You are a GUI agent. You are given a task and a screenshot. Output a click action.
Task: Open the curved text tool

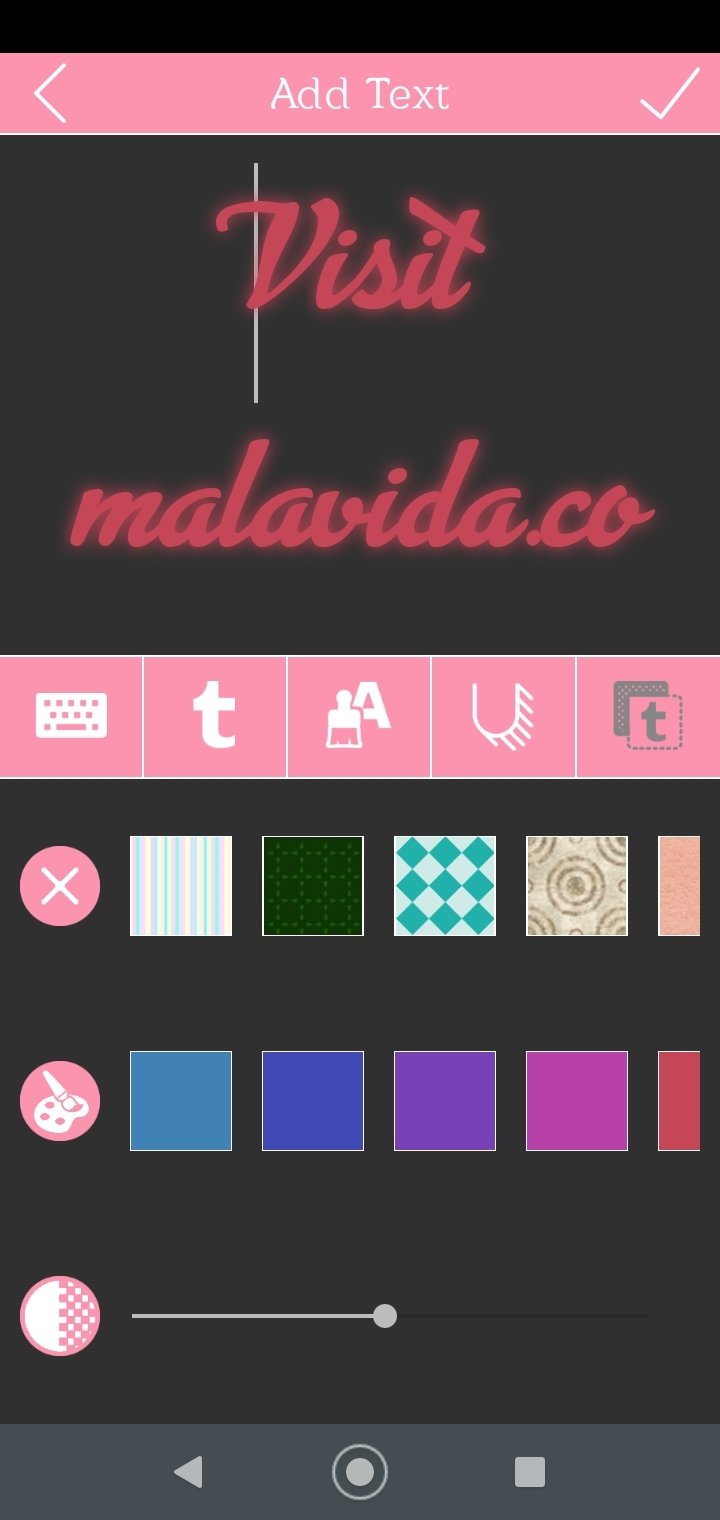(503, 716)
